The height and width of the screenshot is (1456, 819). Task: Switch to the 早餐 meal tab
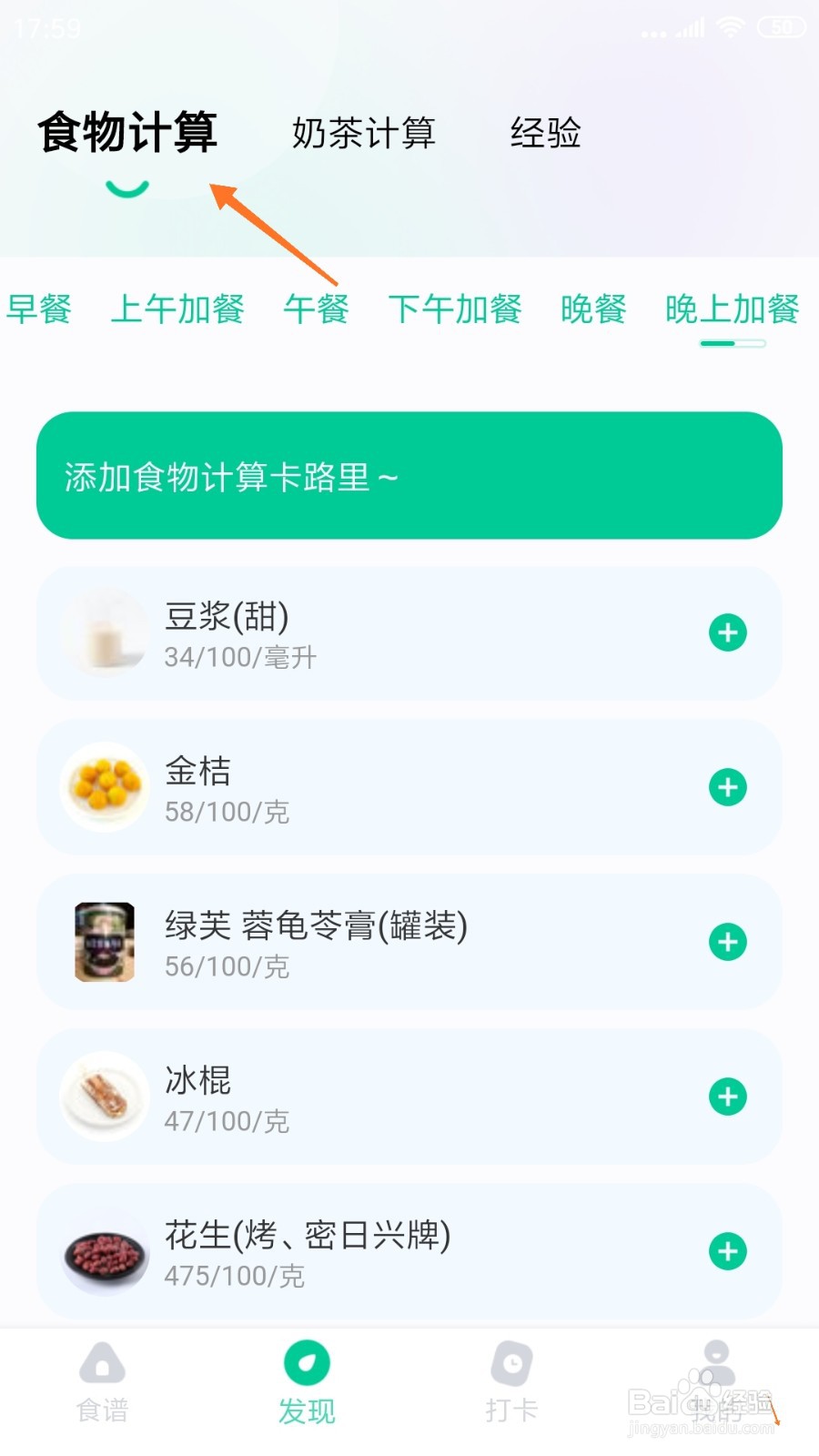click(41, 309)
